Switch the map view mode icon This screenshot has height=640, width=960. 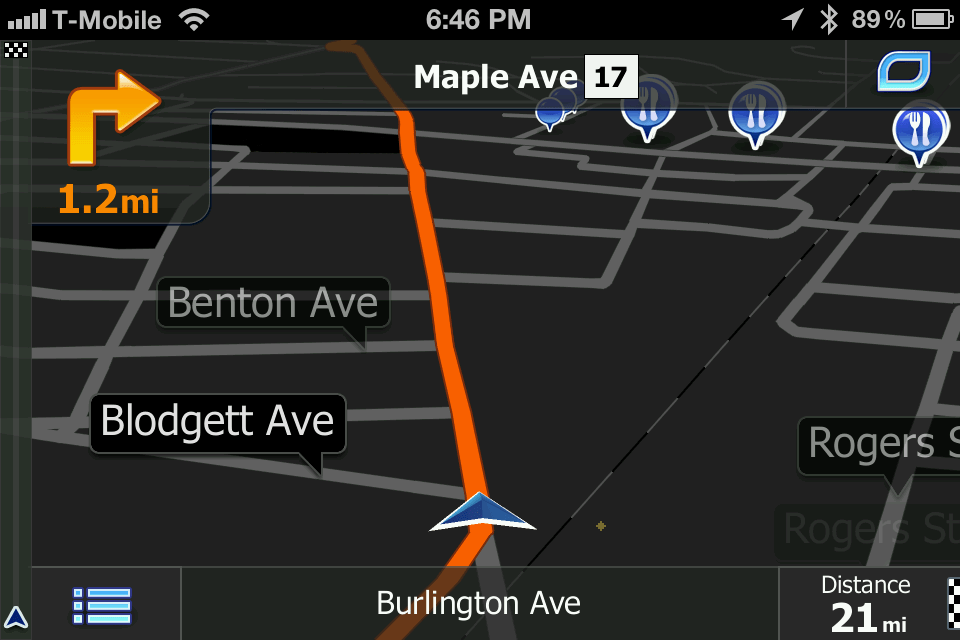[x=904, y=71]
